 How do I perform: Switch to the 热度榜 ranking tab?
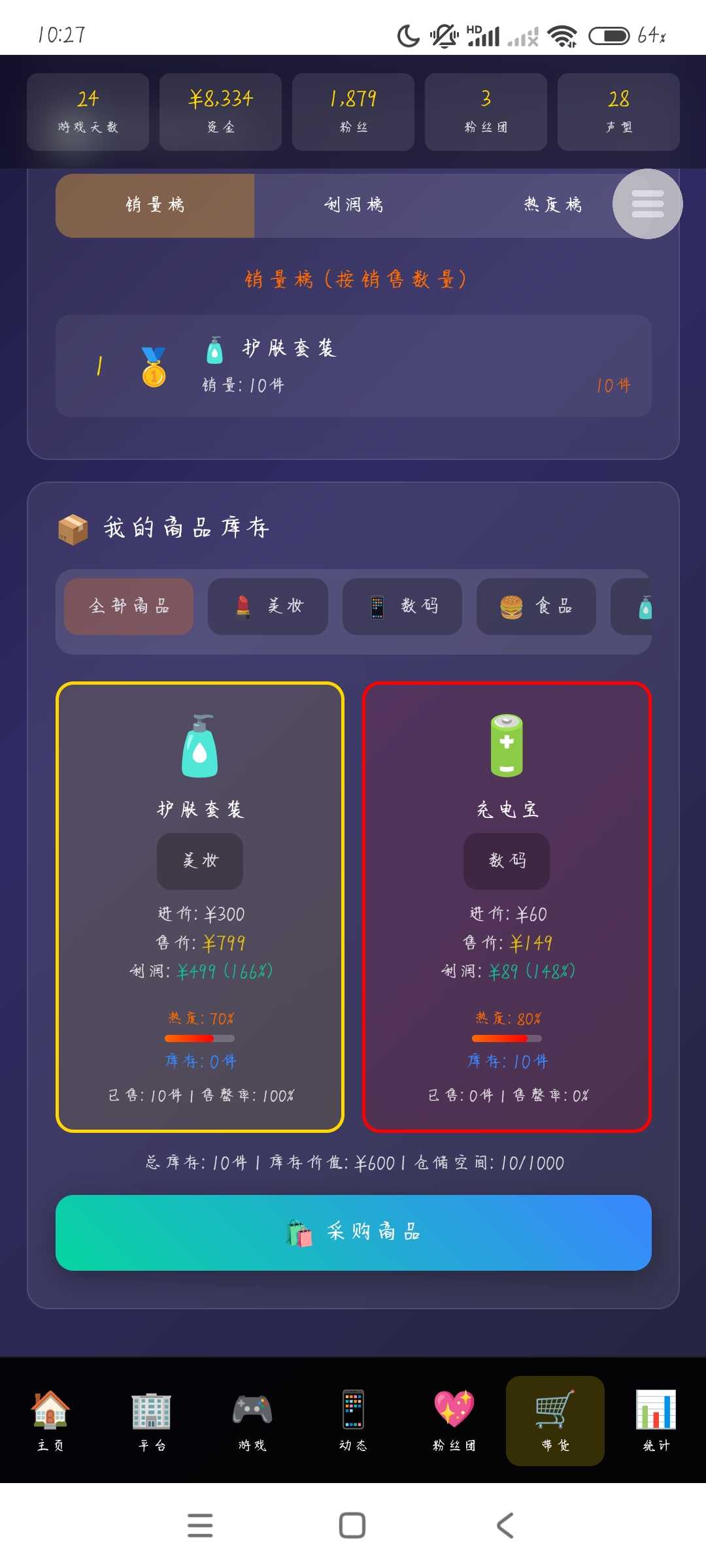[552, 205]
